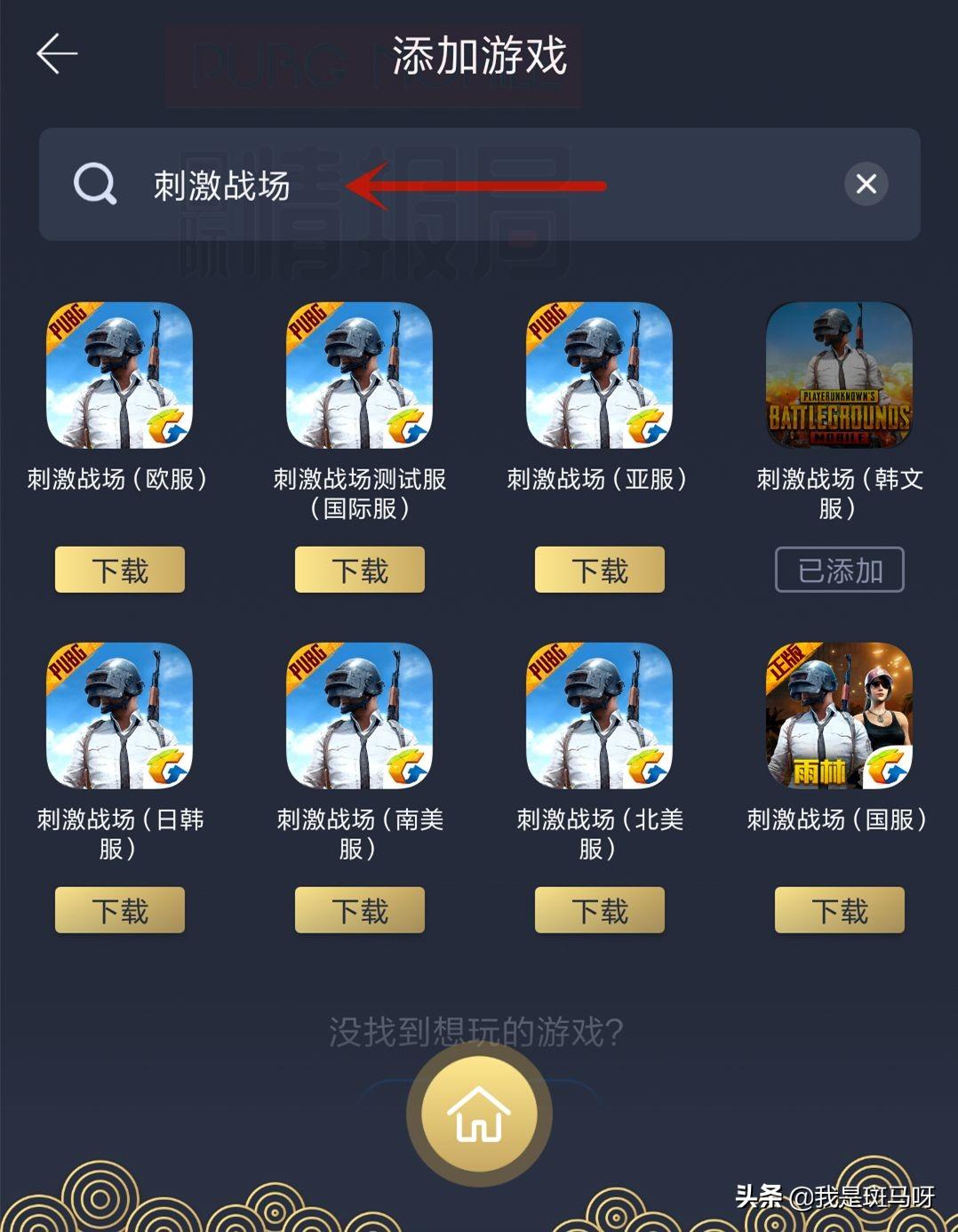
Task: Tap 已添加 under 刺激战场（韩文服）
Action: pos(839,570)
